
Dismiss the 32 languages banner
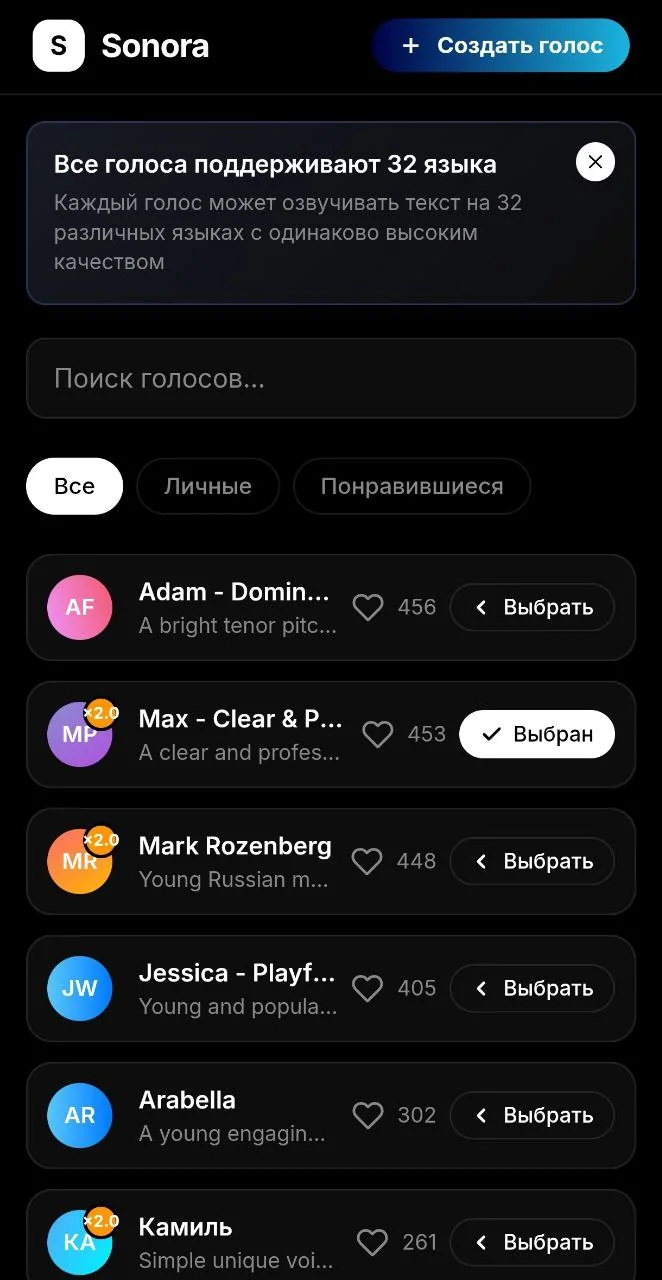coord(595,161)
